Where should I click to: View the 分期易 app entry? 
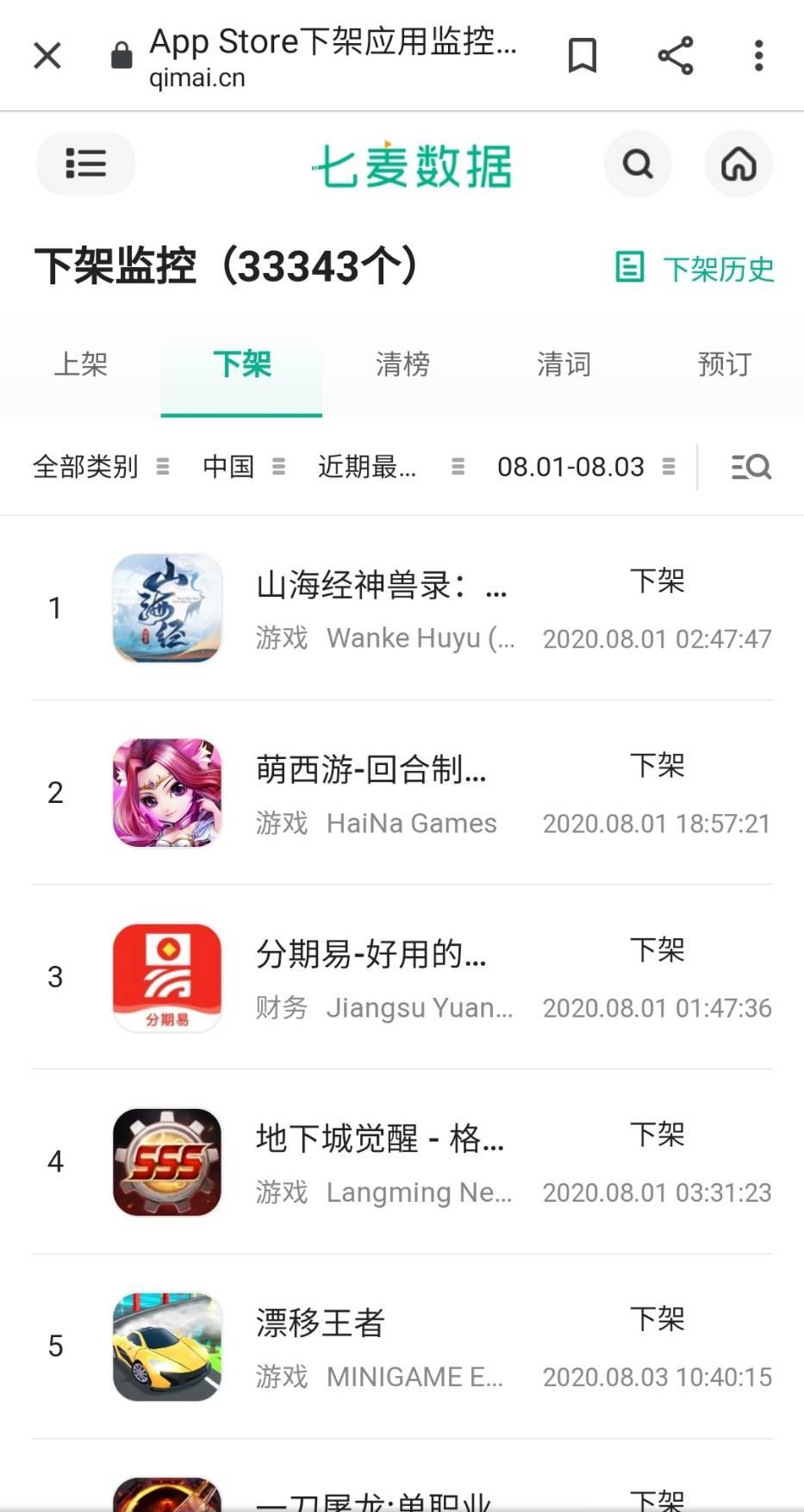coord(371,955)
